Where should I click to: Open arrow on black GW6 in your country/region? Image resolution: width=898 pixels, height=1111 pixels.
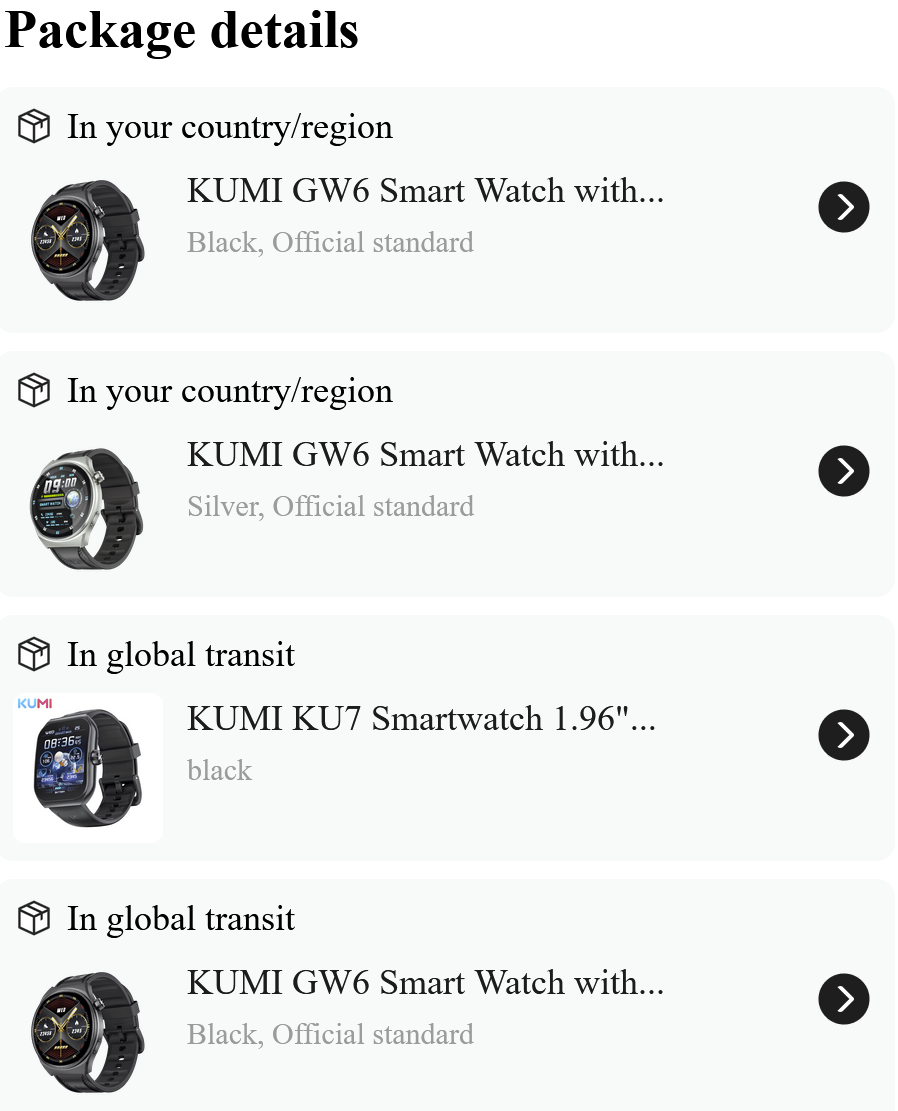click(x=844, y=207)
